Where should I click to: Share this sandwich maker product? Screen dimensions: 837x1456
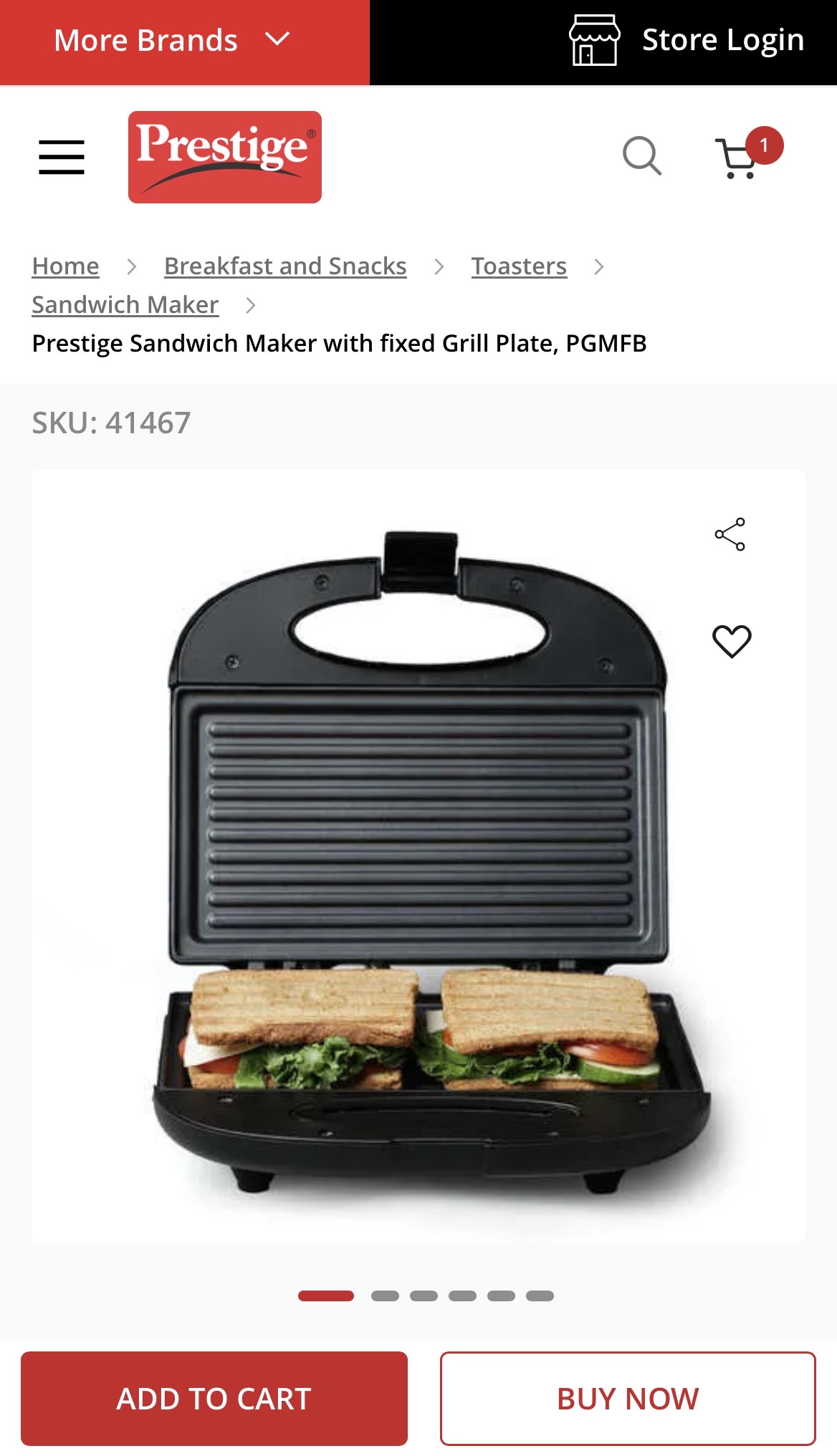coord(730,534)
